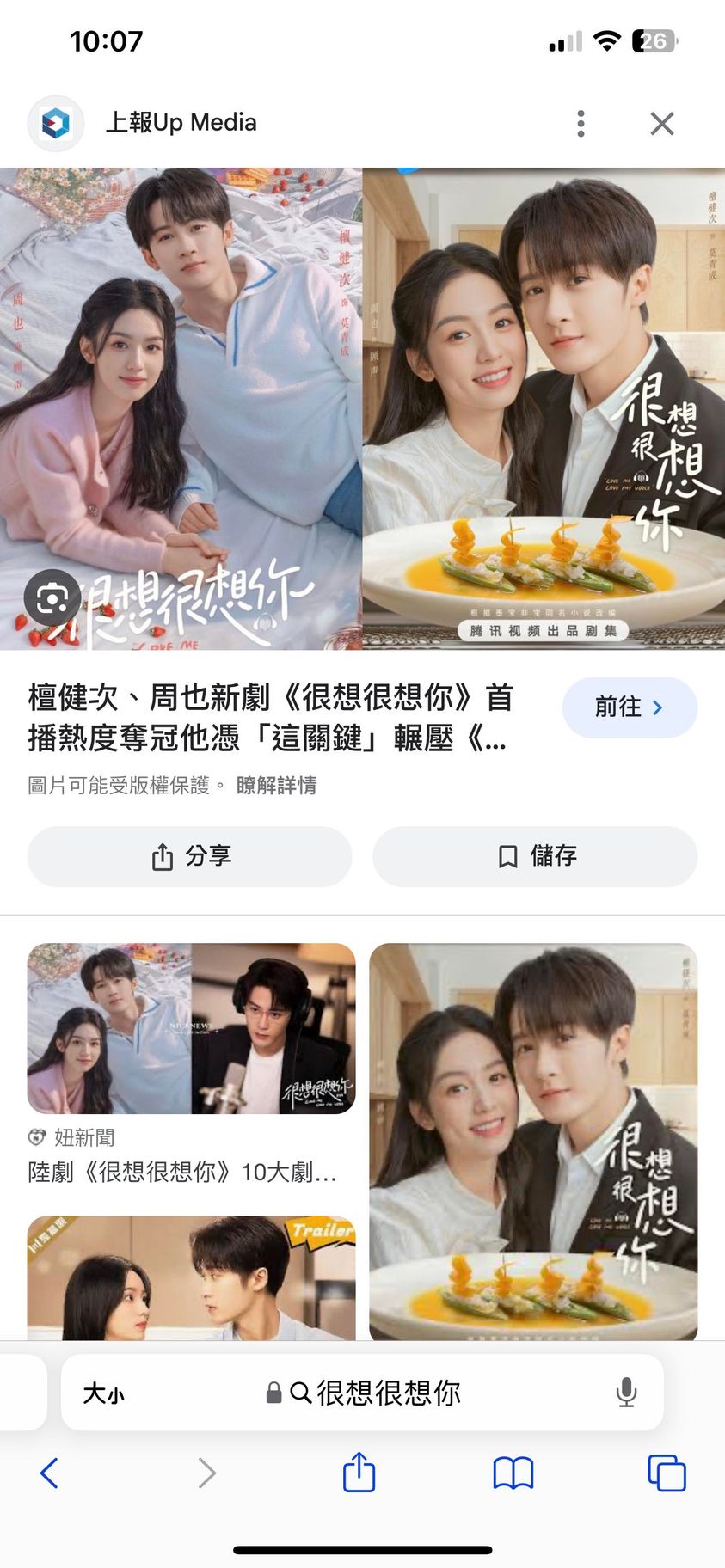Tap the 前往 visit button
The width and height of the screenshot is (725, 1568).
coord(630,707)
